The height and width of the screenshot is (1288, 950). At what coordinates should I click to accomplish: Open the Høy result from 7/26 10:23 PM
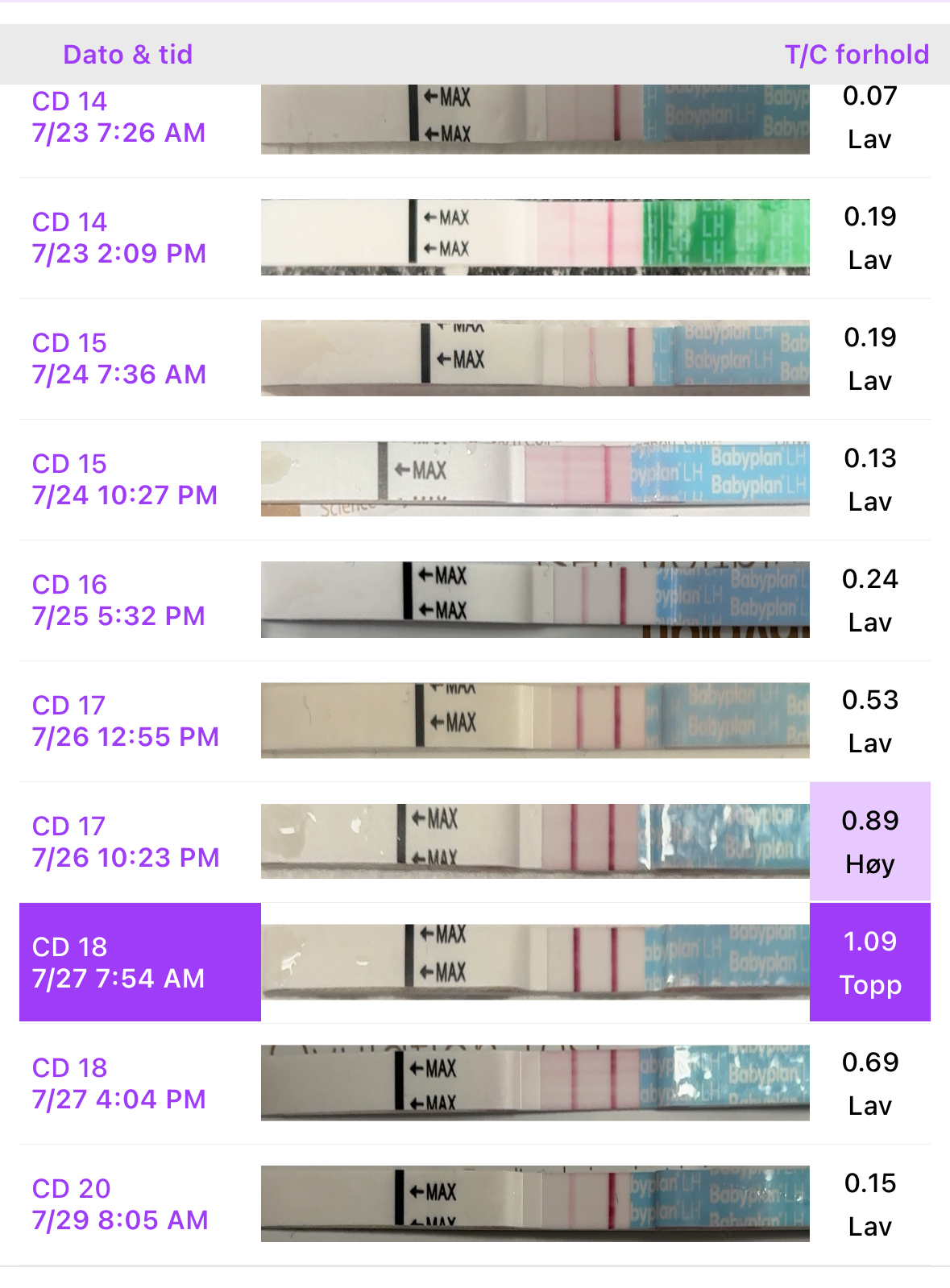pyautogui.click(x=869, y=842)
